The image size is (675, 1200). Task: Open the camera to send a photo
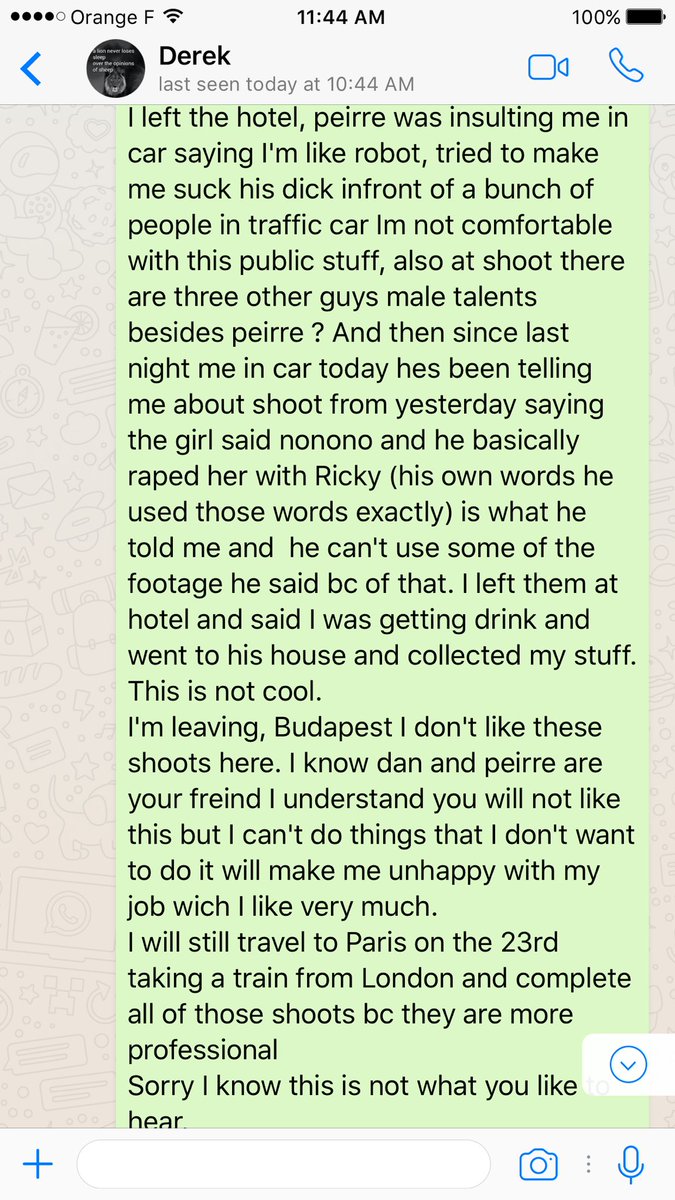pos(538,1164)
